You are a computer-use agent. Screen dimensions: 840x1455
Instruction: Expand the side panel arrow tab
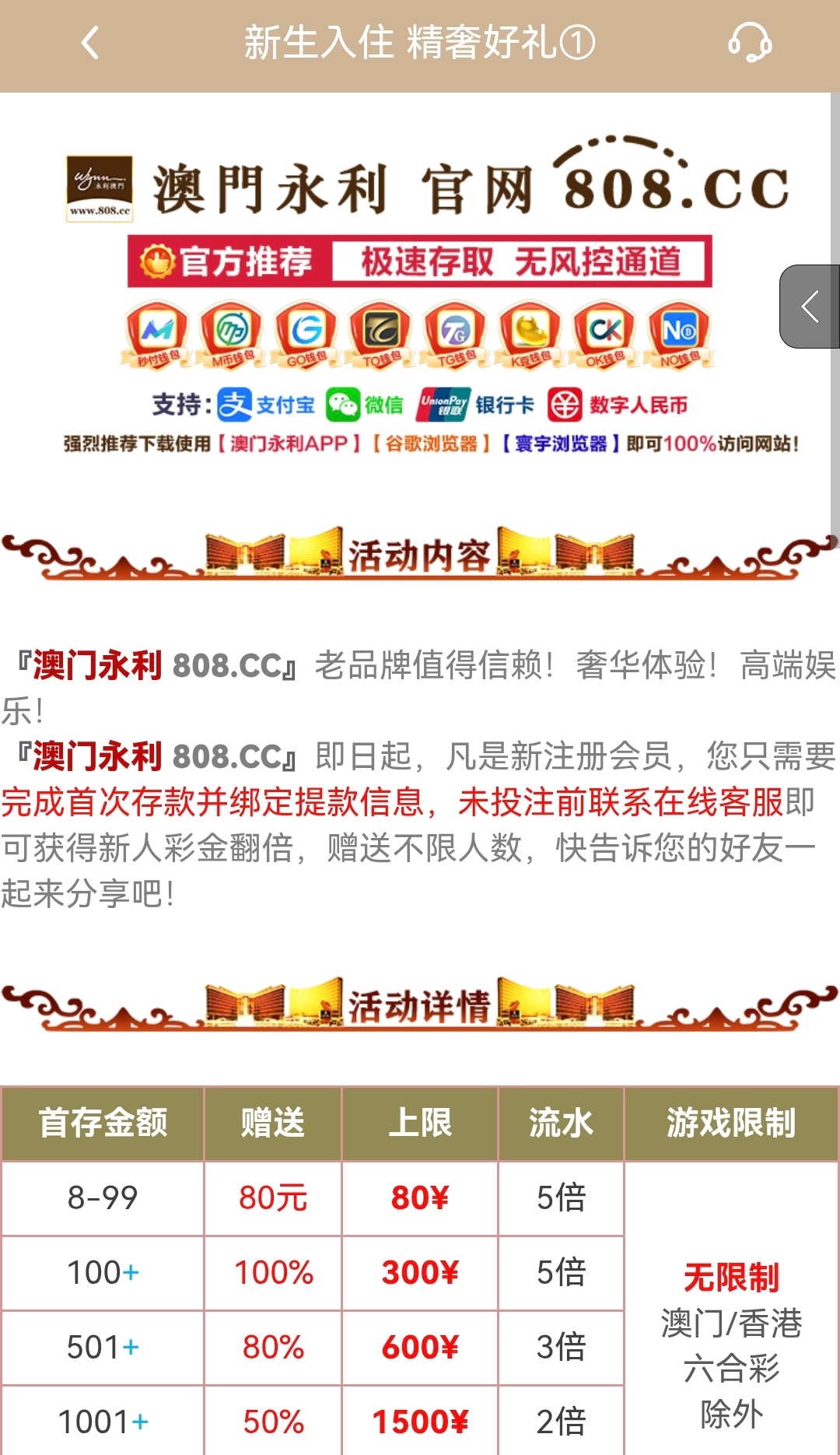tap(810, 307)
